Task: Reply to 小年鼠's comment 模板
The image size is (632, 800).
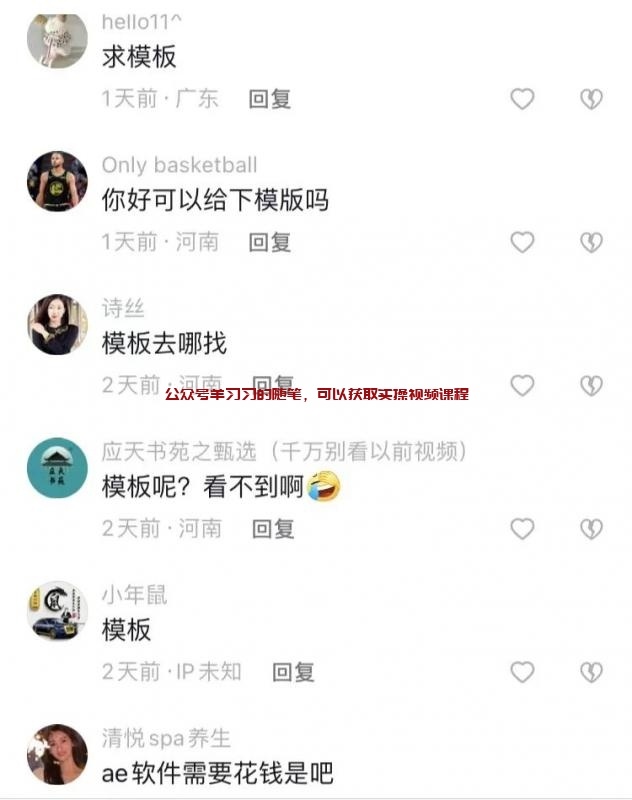Action: point(294,672)
